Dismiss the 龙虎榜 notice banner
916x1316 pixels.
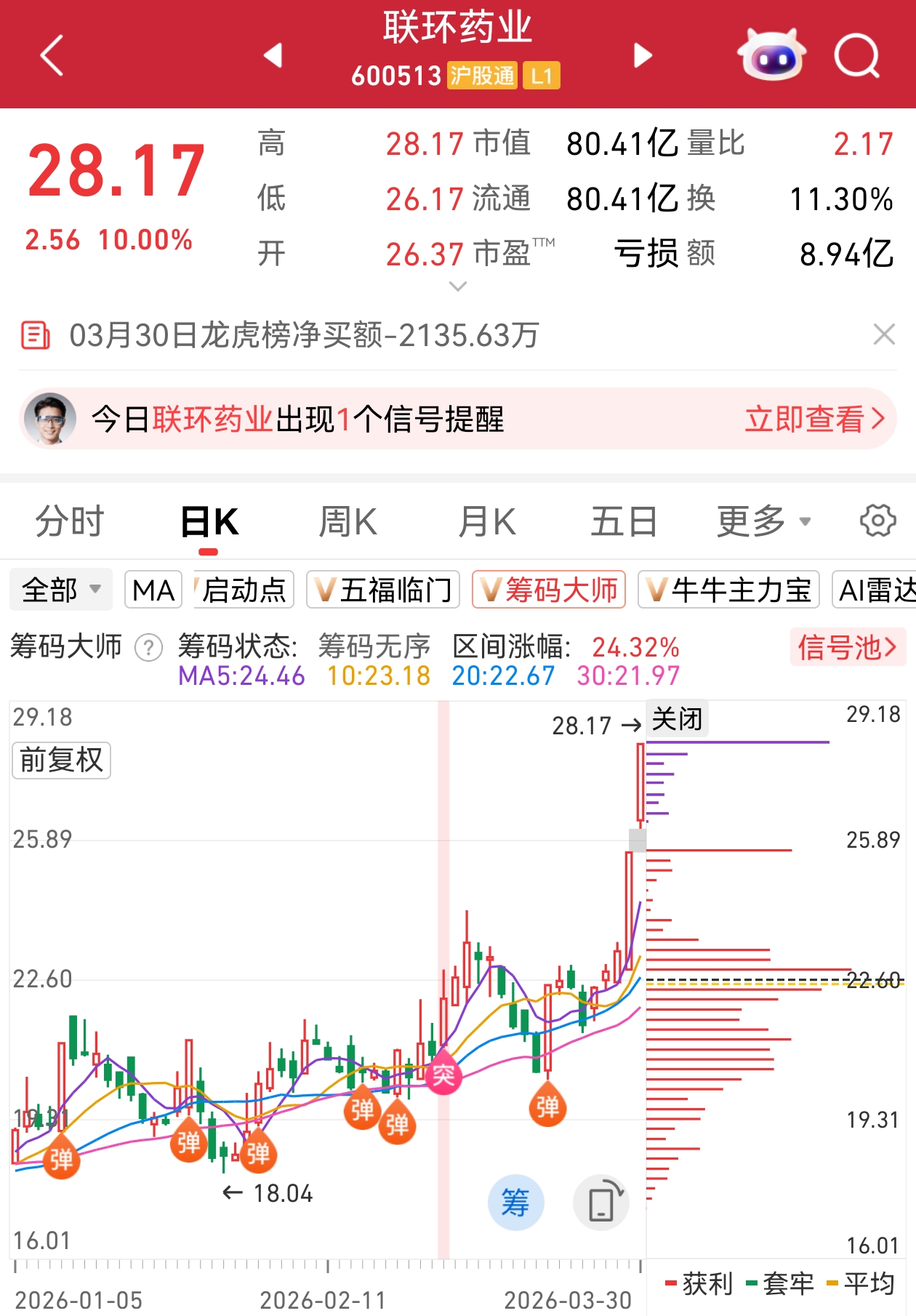[x=884, y=335]
